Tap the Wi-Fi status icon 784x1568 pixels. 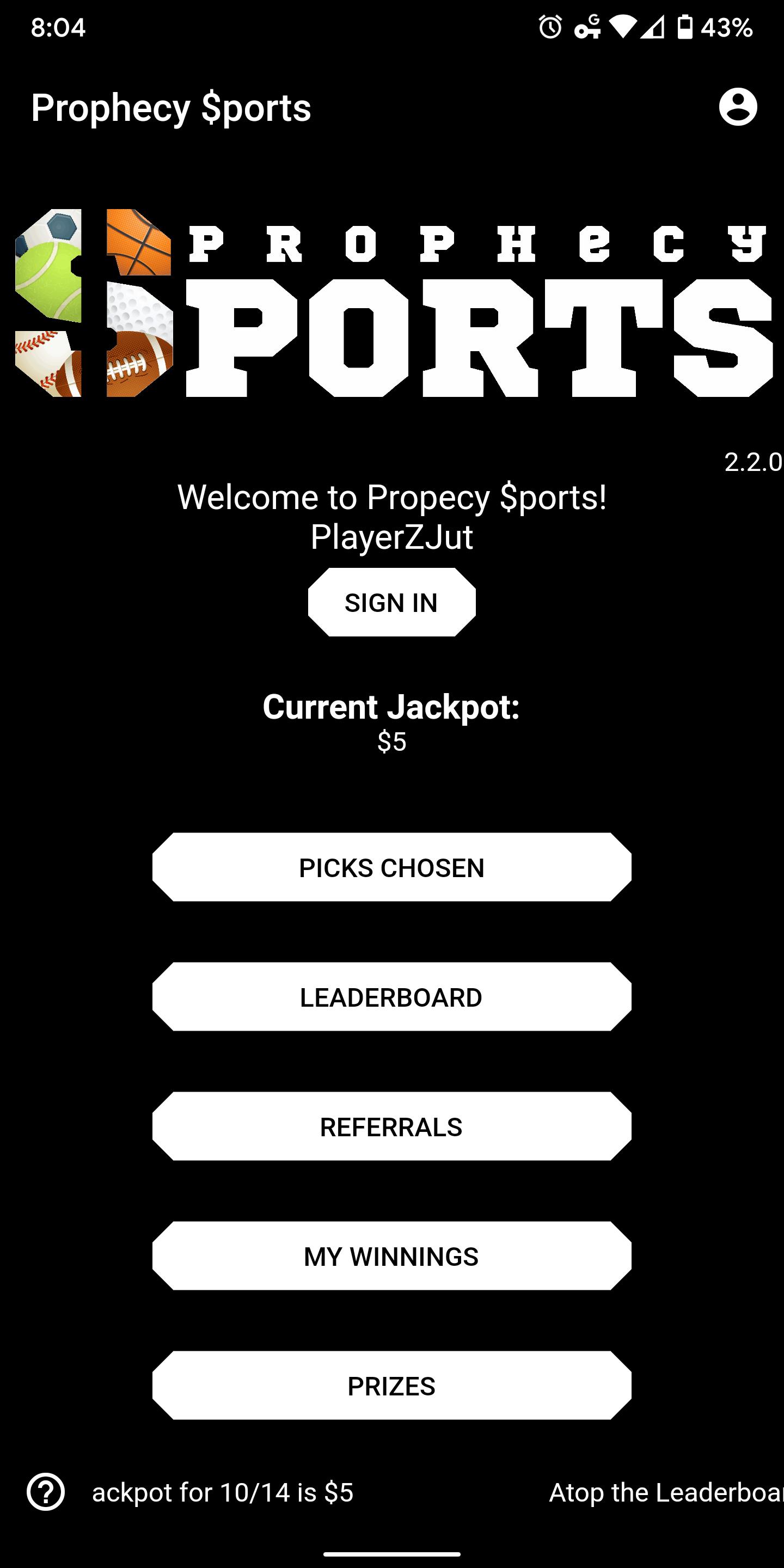pyautogui.click(x=622, y=27)
